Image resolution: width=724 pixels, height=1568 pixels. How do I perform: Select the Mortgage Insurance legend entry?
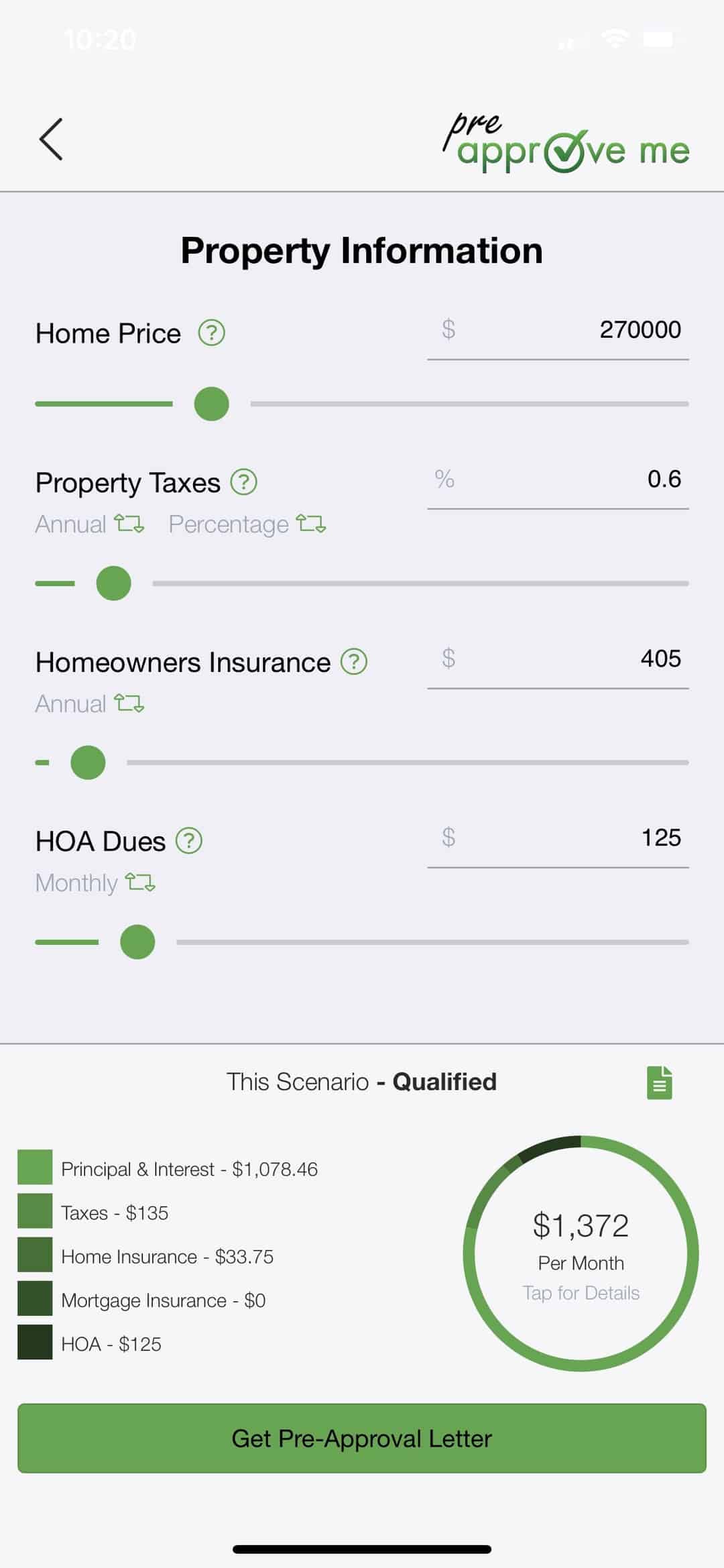coord(35,1300)
